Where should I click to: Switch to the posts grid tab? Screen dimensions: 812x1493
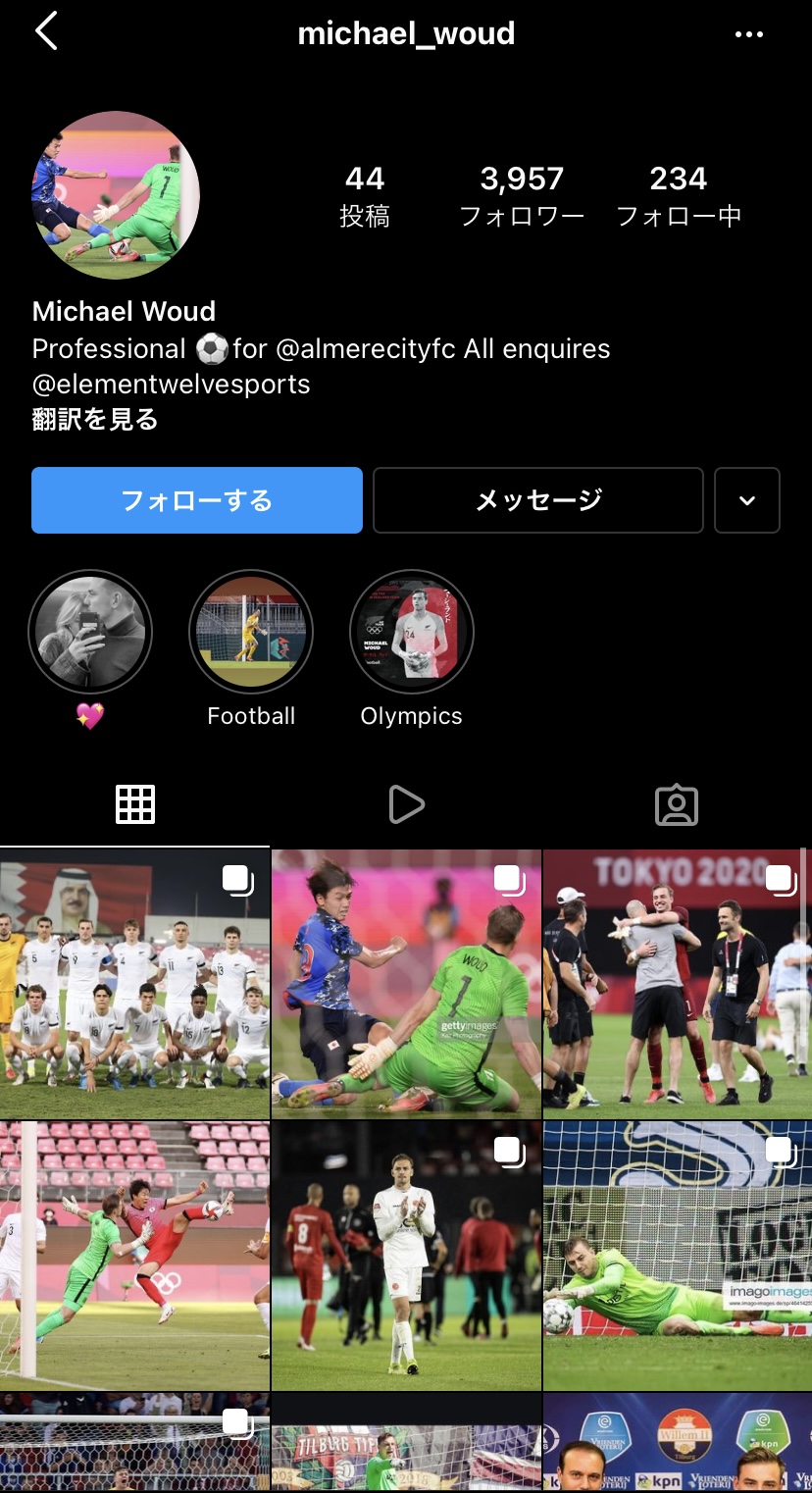[135, 804]
